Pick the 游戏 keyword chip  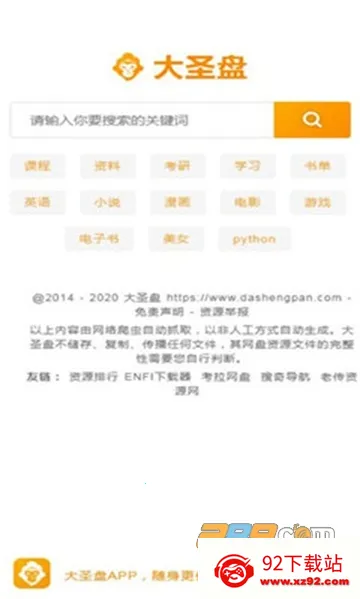click(318, 202)
